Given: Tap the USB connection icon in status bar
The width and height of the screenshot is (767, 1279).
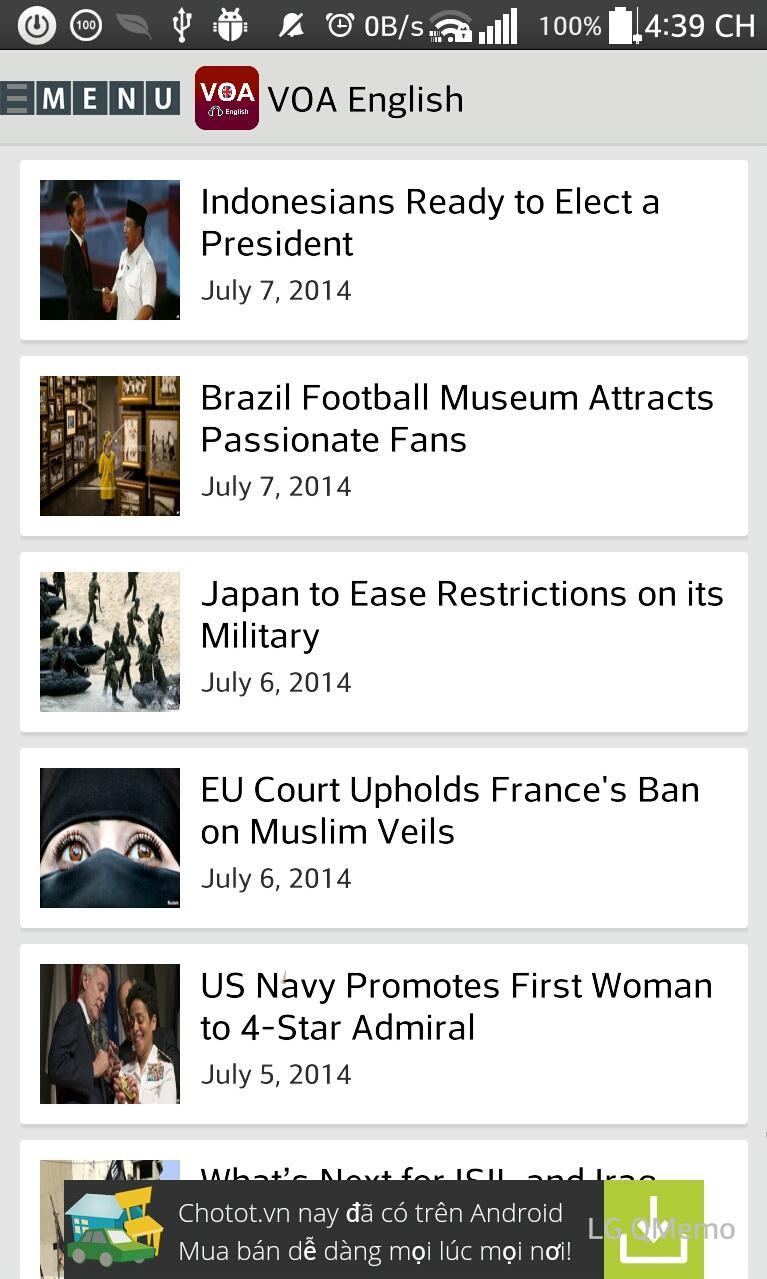Looking at the screenshot, I should [181, 26].
